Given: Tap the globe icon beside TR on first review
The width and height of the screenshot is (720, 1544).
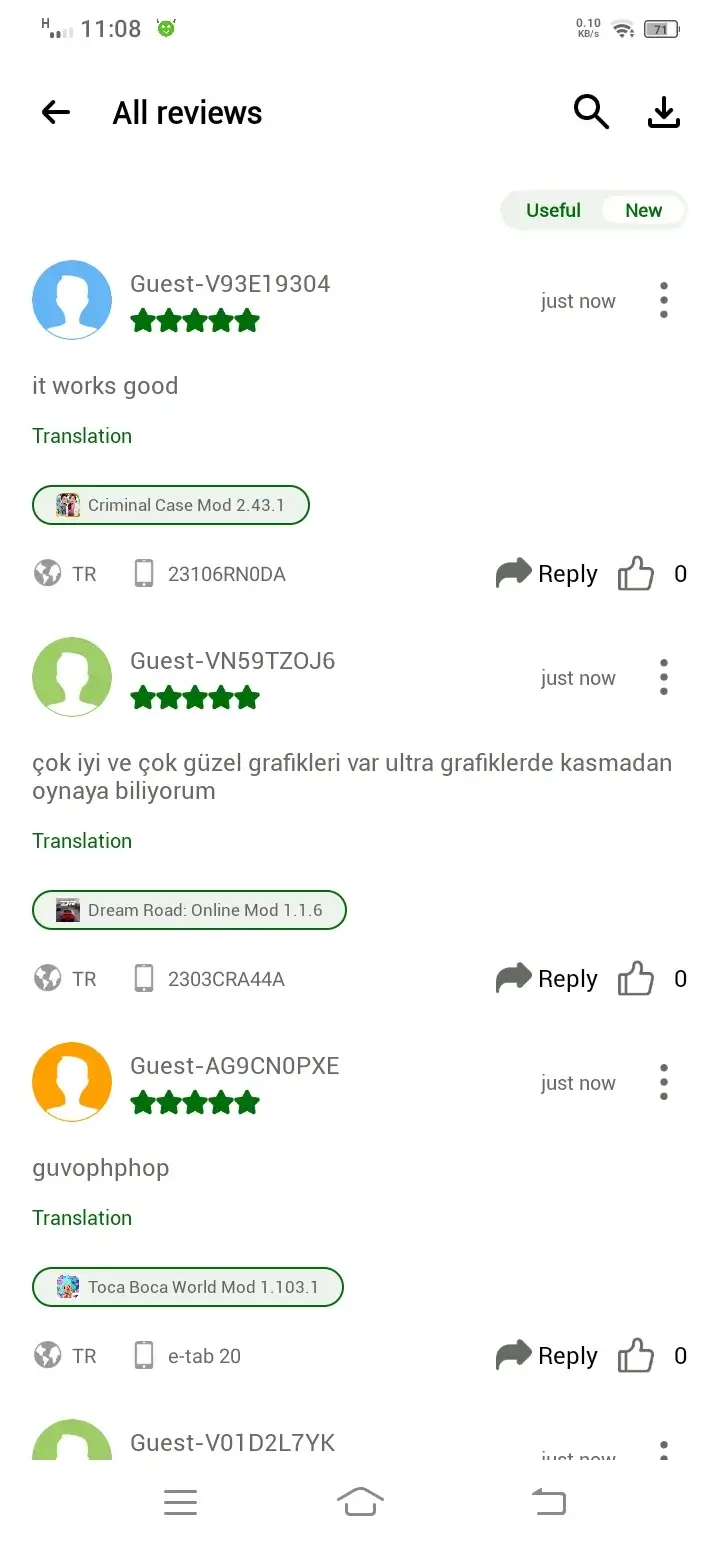Looking at the screenshot, I should click(x=47, y=573).
